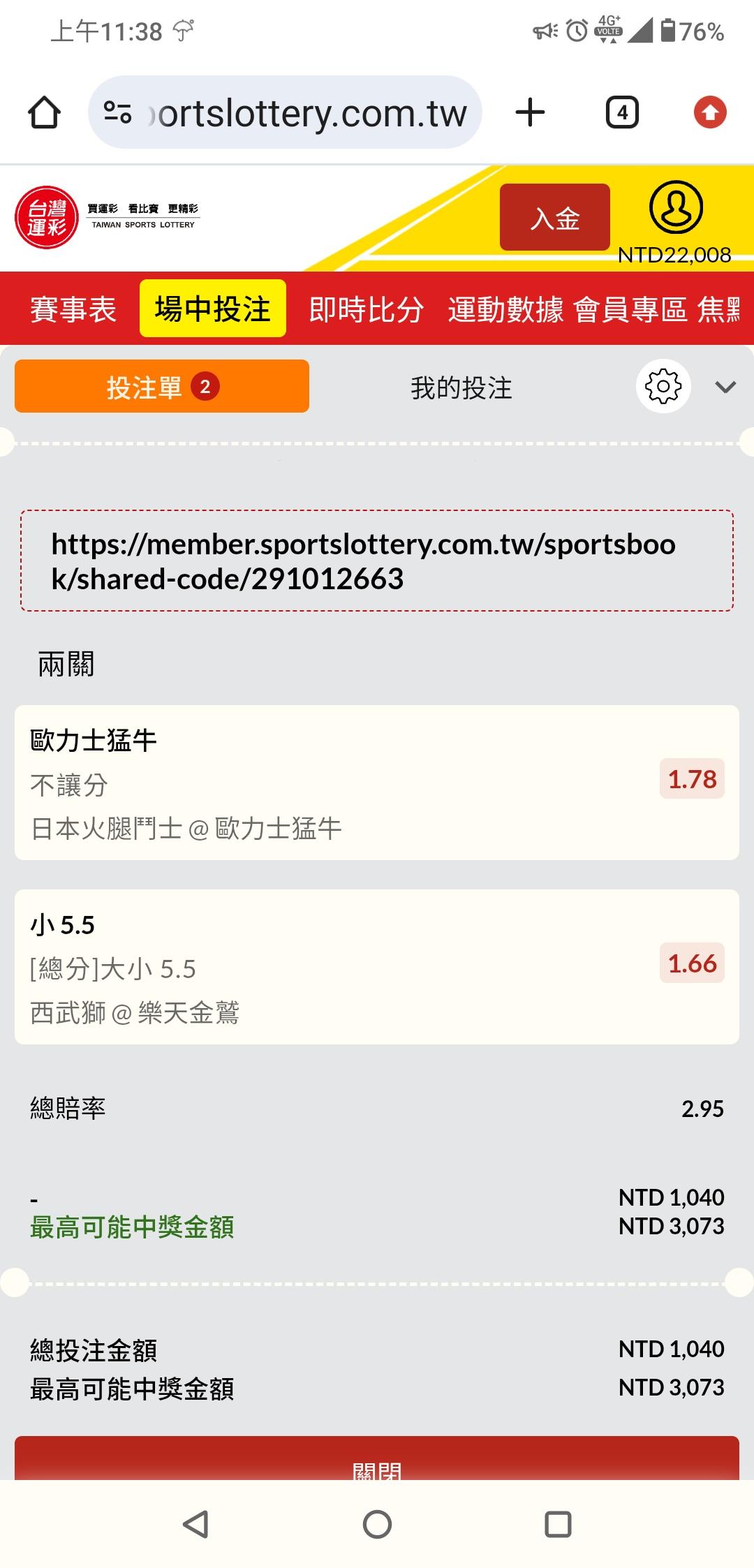The image size is (754, 1568).
Task: Go to the 運動數據 tab
Action: coord(505,309)
